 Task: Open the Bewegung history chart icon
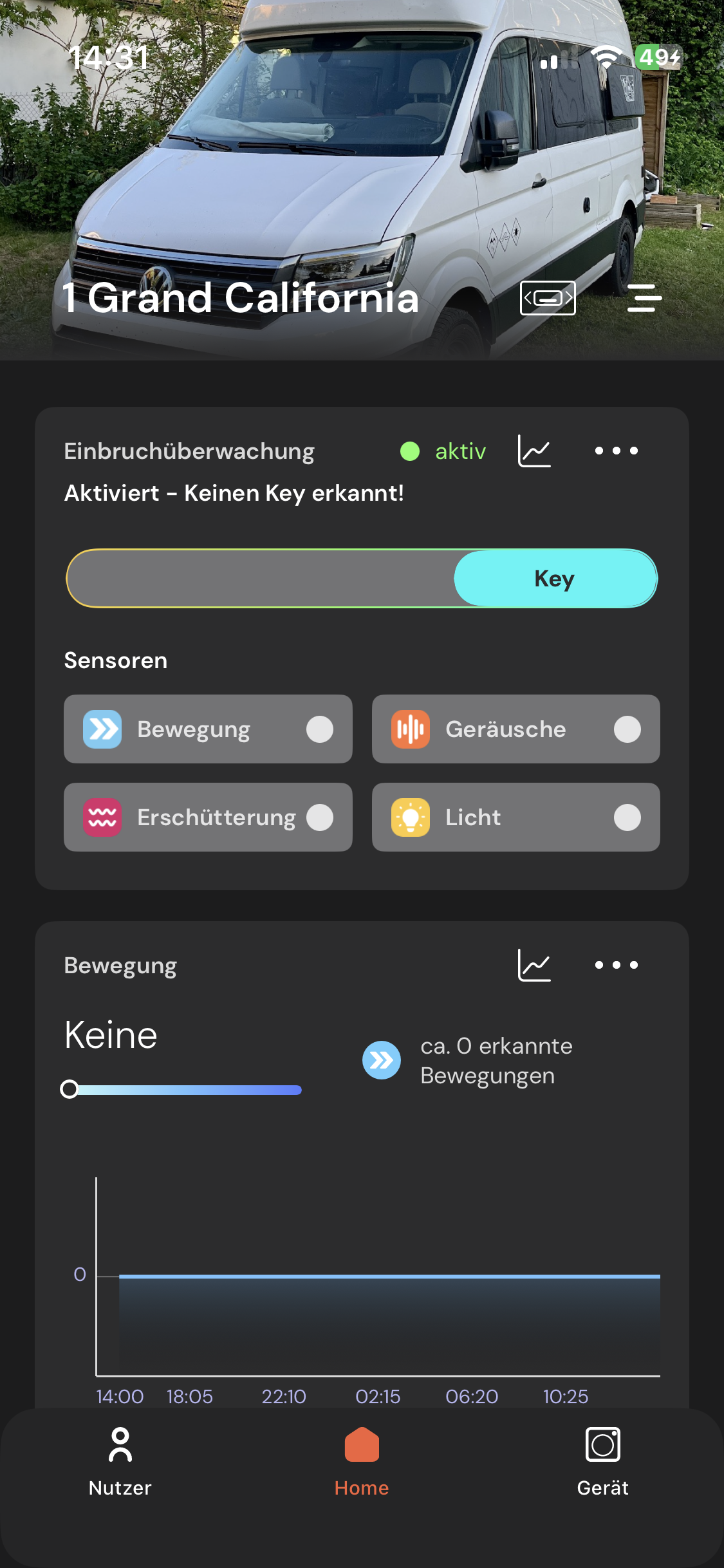coord(534,965)
